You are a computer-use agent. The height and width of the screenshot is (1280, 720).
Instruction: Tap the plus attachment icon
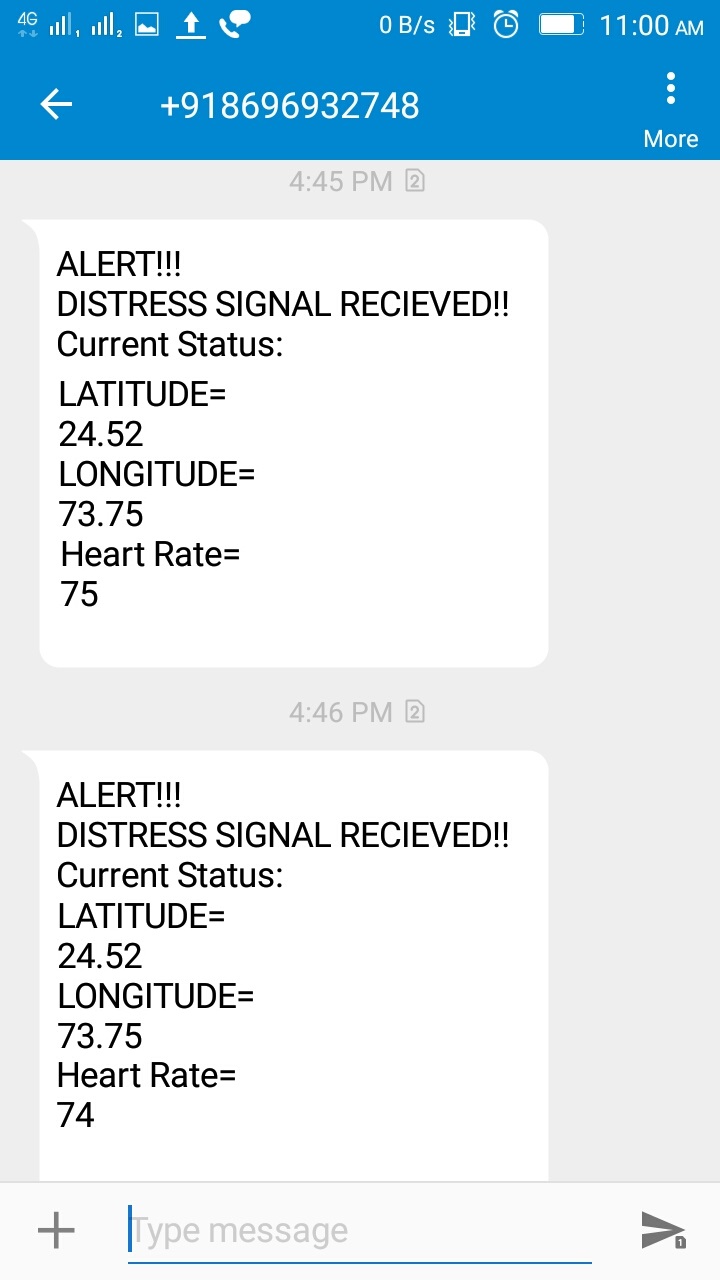[x=56, y=1230]
